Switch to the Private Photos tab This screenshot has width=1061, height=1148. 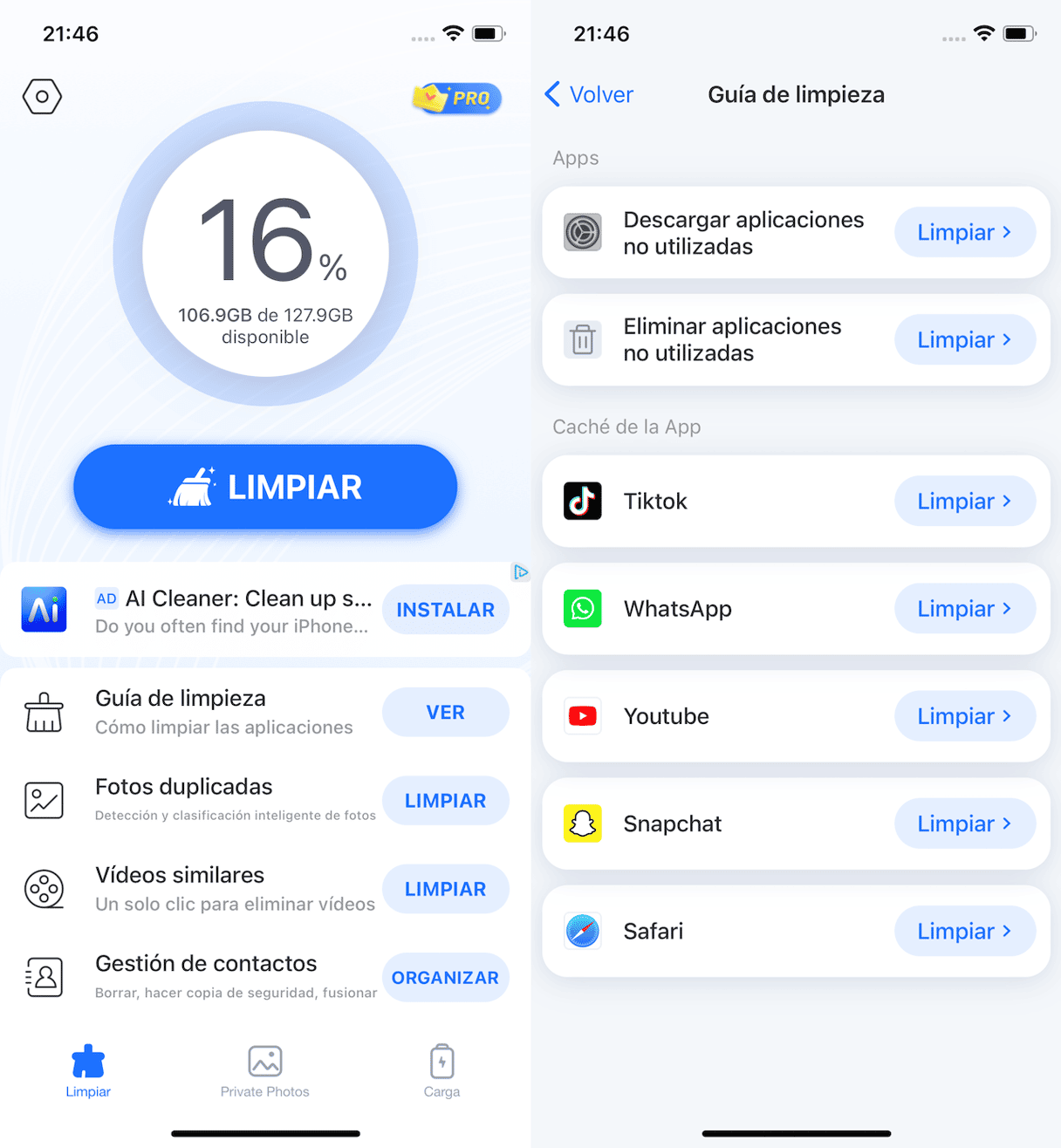coord(264,1071)
